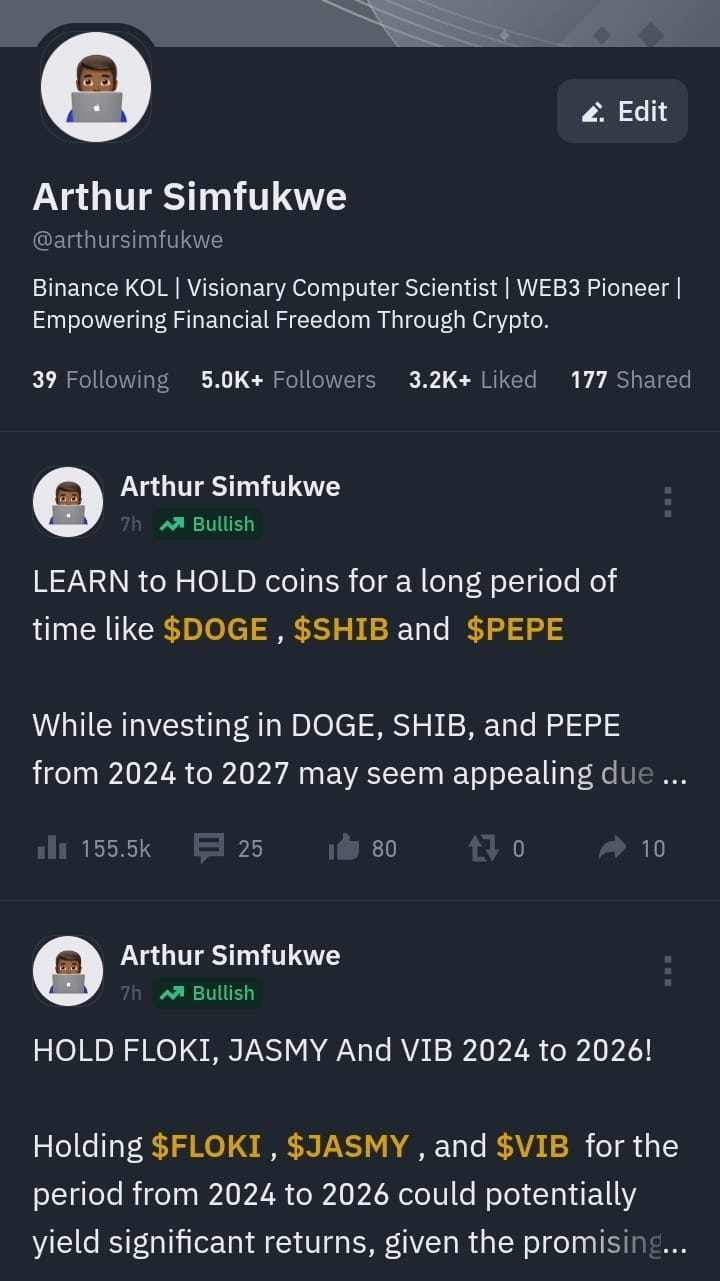Click the Bullish trend arrow icon
720x1281 pixels.
click(x=172, y=523)
